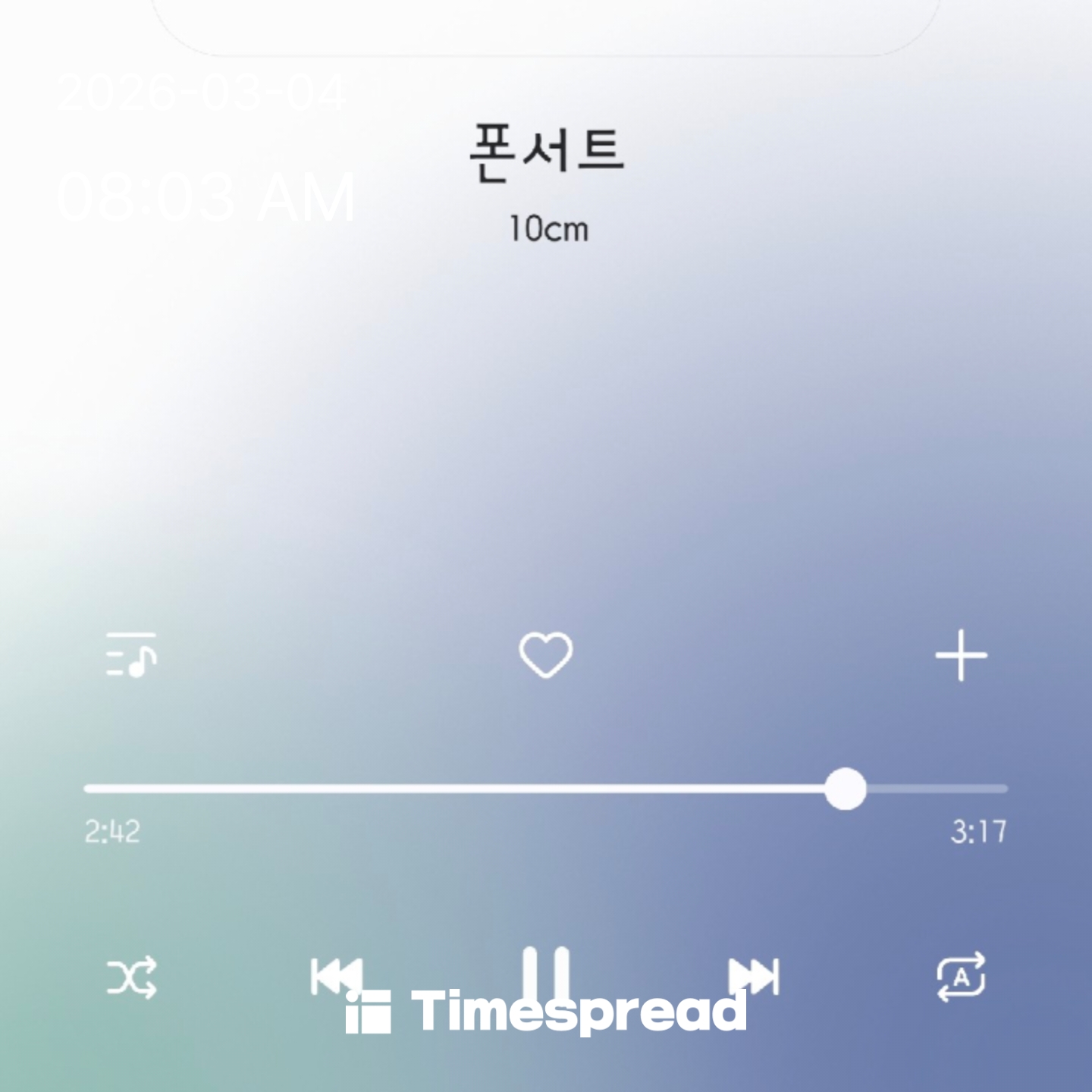The width and height of the screenshot is (1092, 1092).
Task: Like the song 폰서트
Action: pyautogui.click(x=545, y=655)
